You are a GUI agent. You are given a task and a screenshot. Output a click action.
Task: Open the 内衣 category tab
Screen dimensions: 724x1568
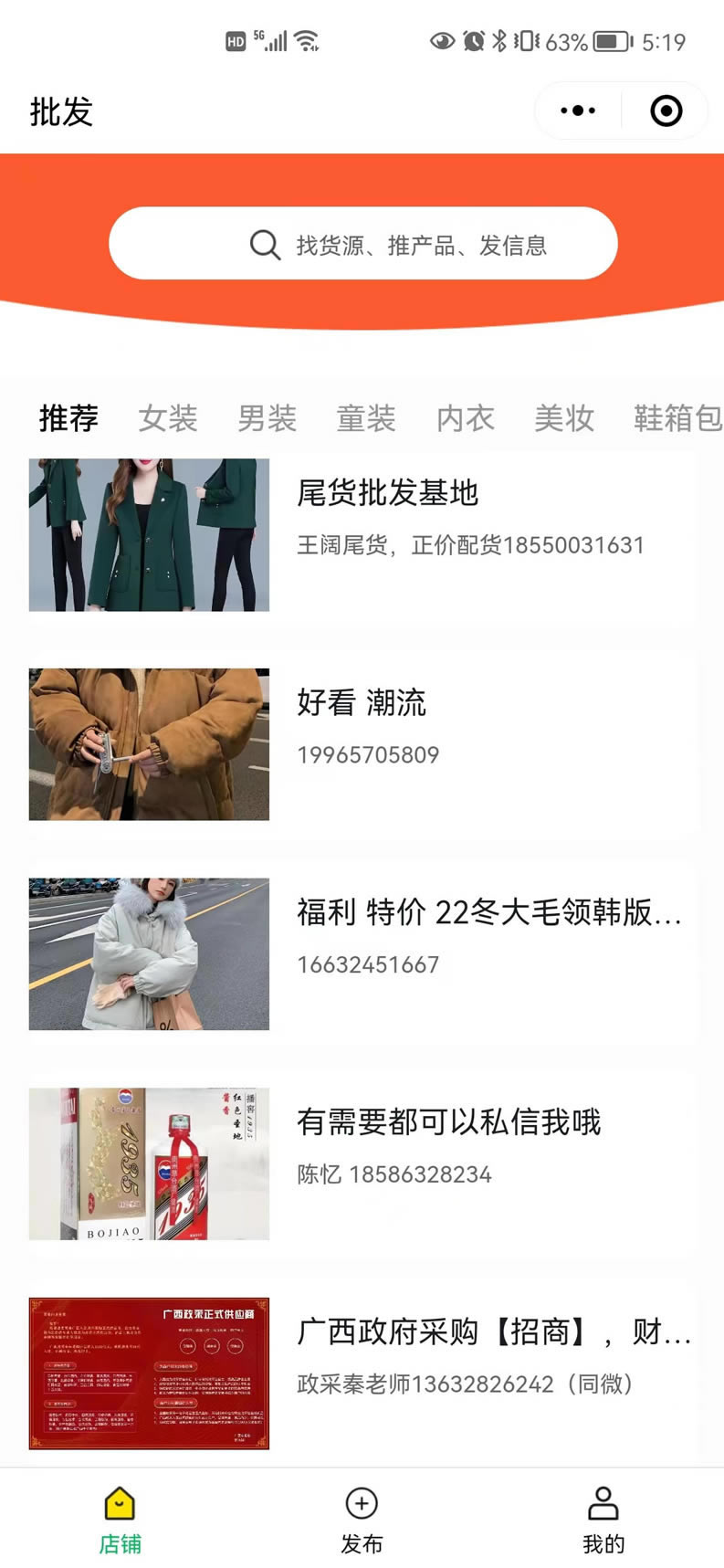[x=465, y=418]
